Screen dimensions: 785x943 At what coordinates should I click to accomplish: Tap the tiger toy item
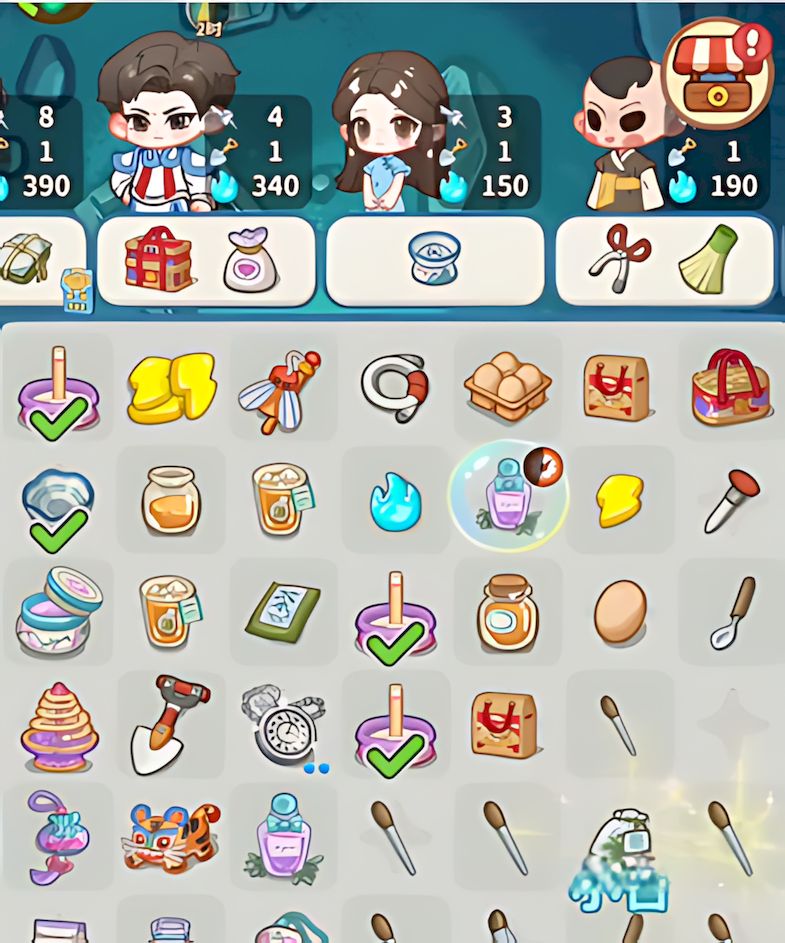coord(168,838)
